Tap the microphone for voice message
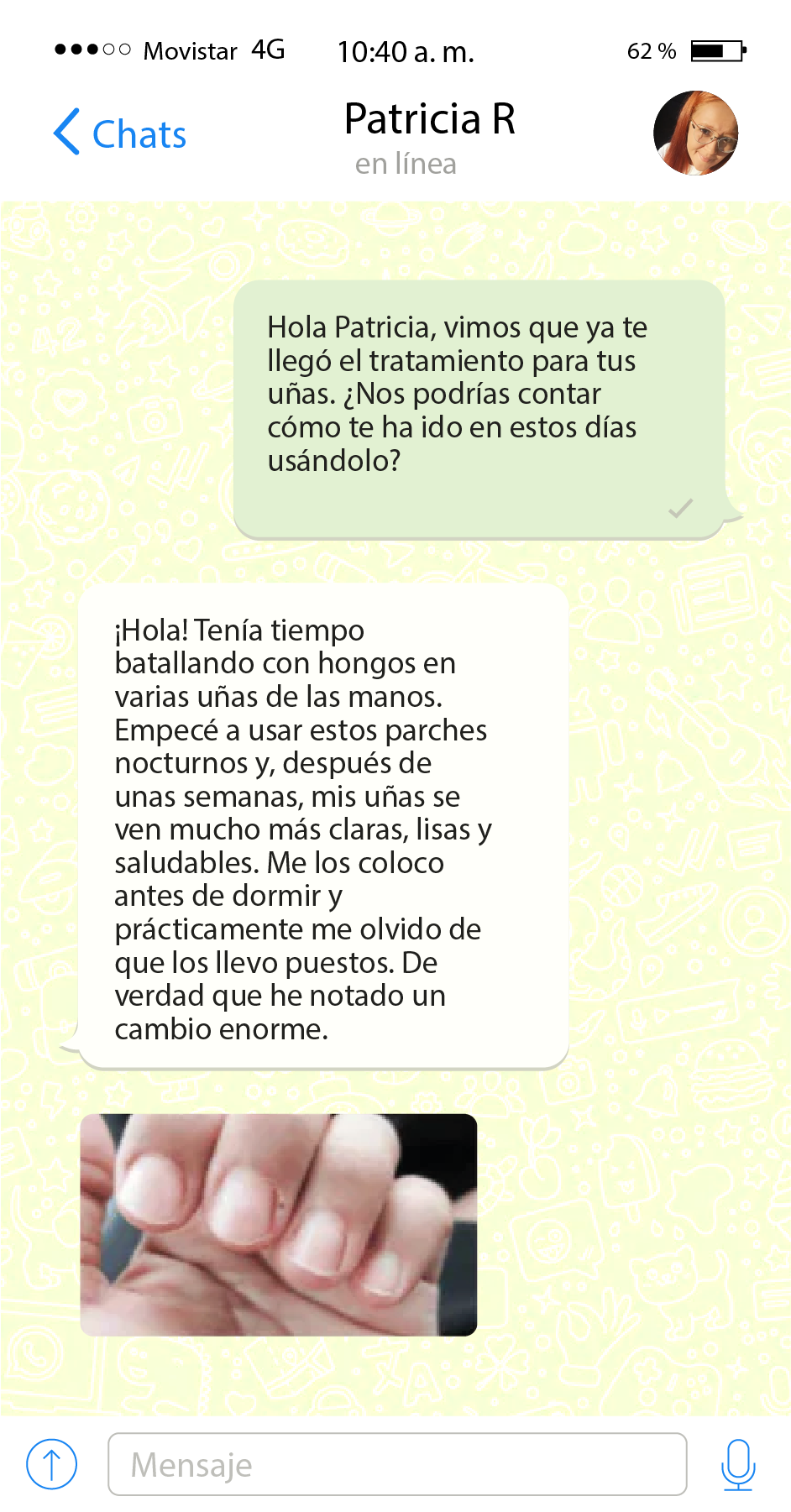Image resolution: width=791 pixels, height=1512 pixels. (x=738, y=1464)
